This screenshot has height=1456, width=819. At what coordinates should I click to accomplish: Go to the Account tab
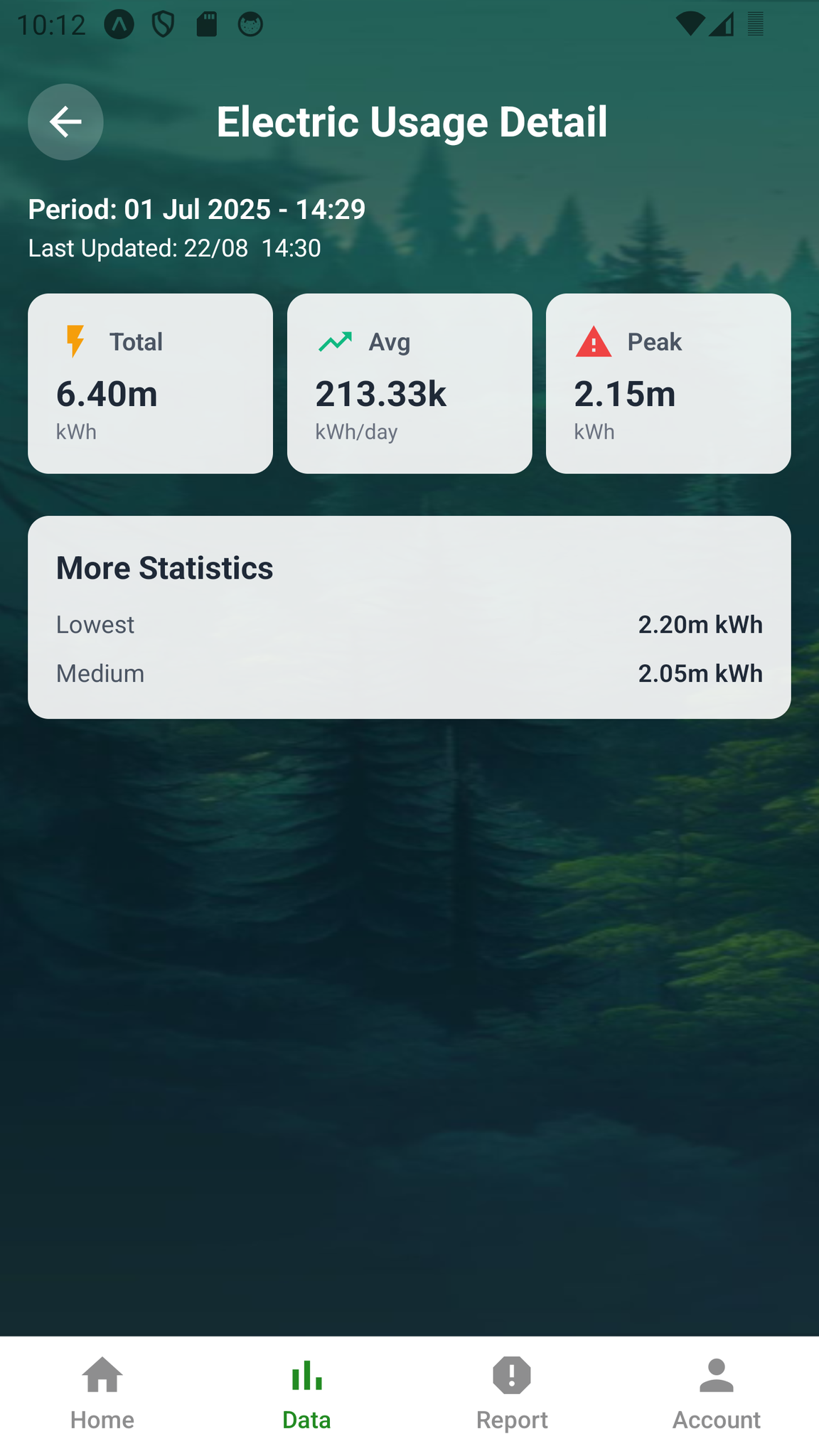pyautogui.click(x=716, y=1393)
